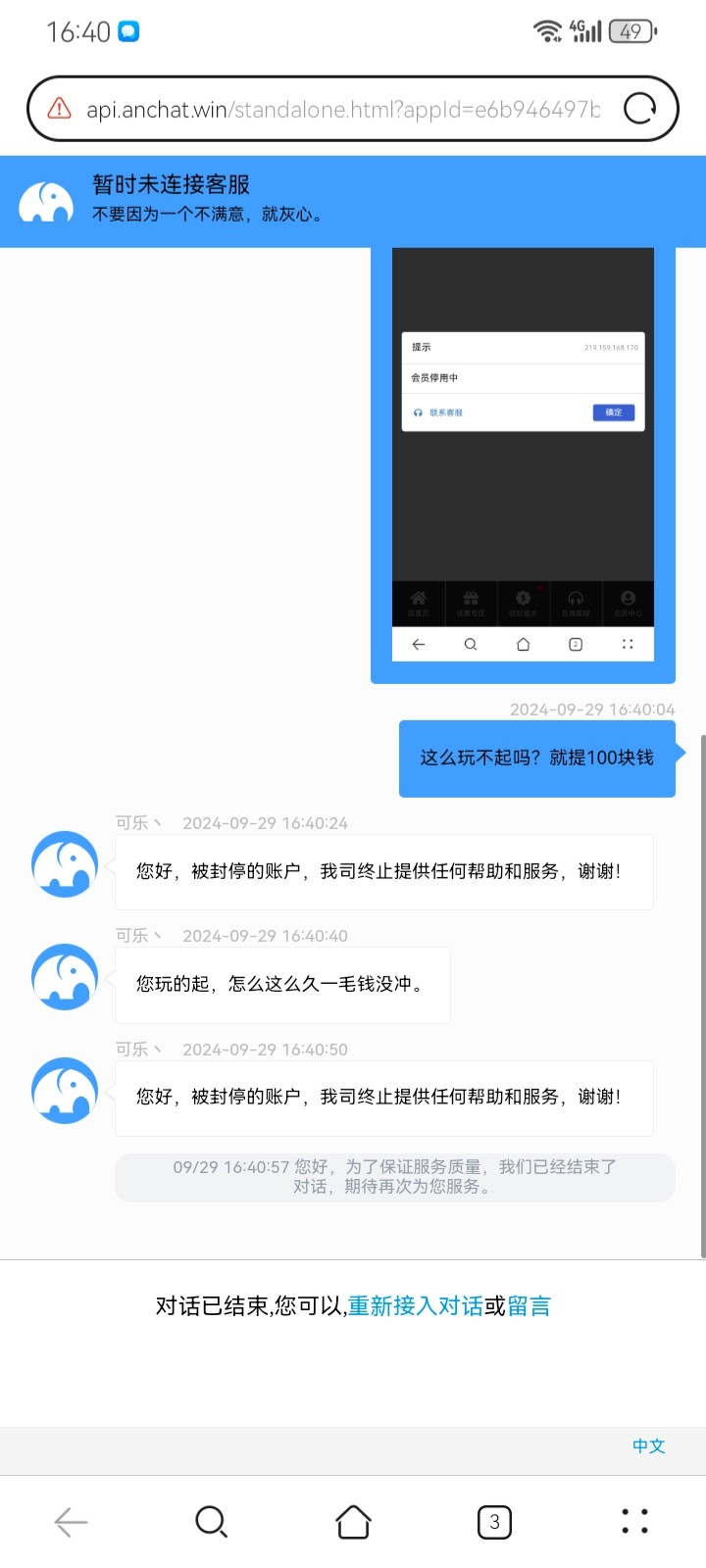Viewport: 706px width, 1568px height.
Task: Tap the URL address bar
Action: click(x=343, y=109)
